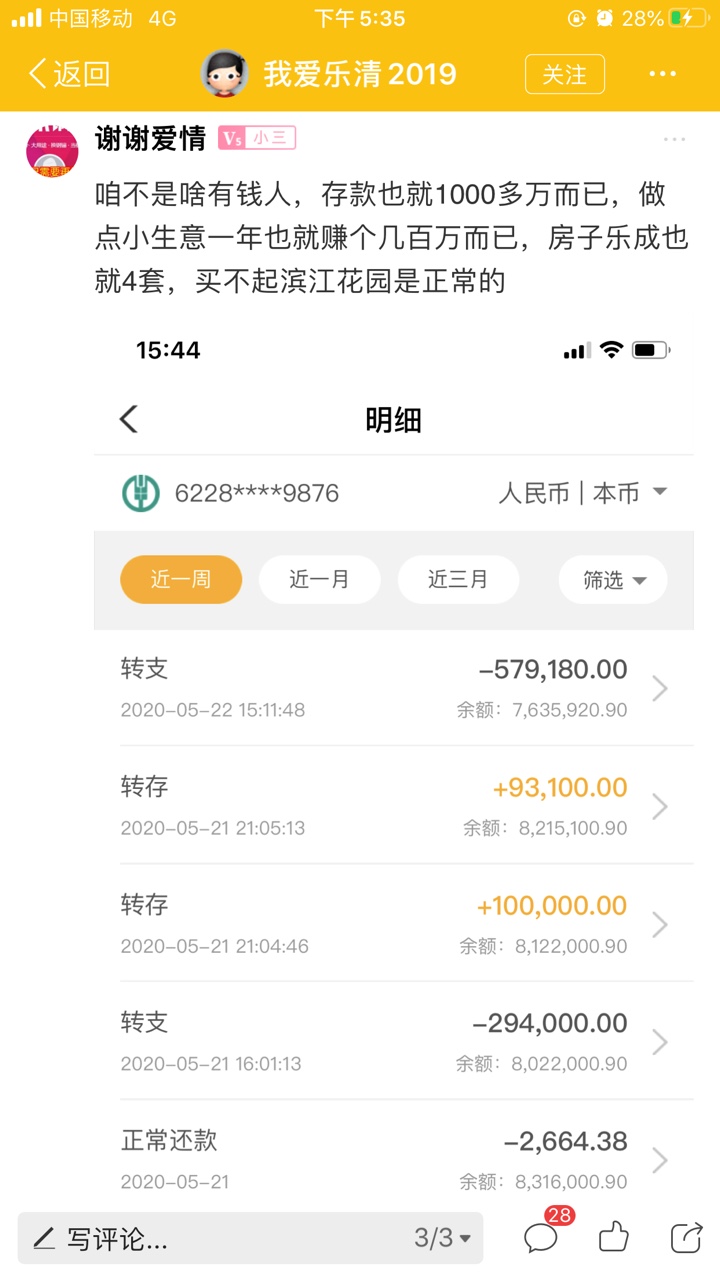The width and height of the screenshot is (720, 1280).
Task: Open the 我爱乐清 2019 forum avatar
Action: (225, 74)
